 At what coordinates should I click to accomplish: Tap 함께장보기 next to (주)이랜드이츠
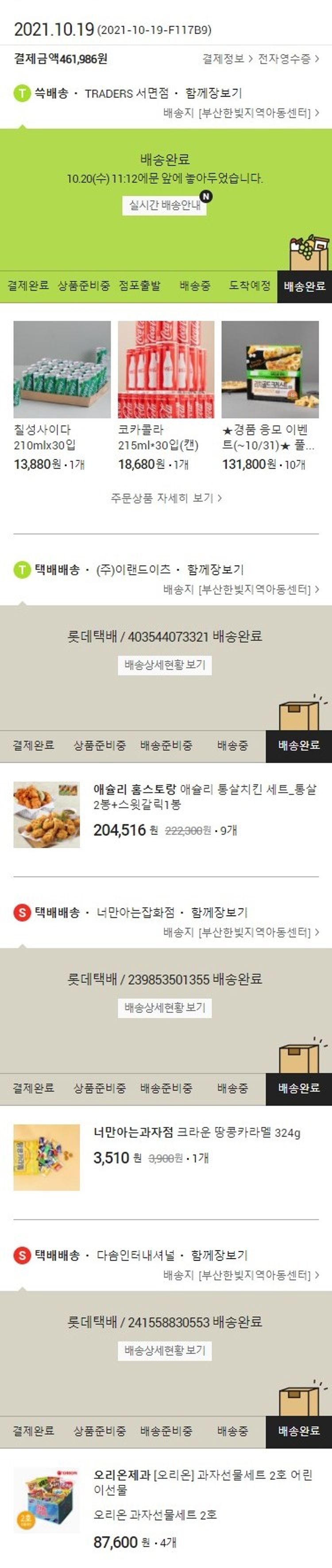point(215,570)
